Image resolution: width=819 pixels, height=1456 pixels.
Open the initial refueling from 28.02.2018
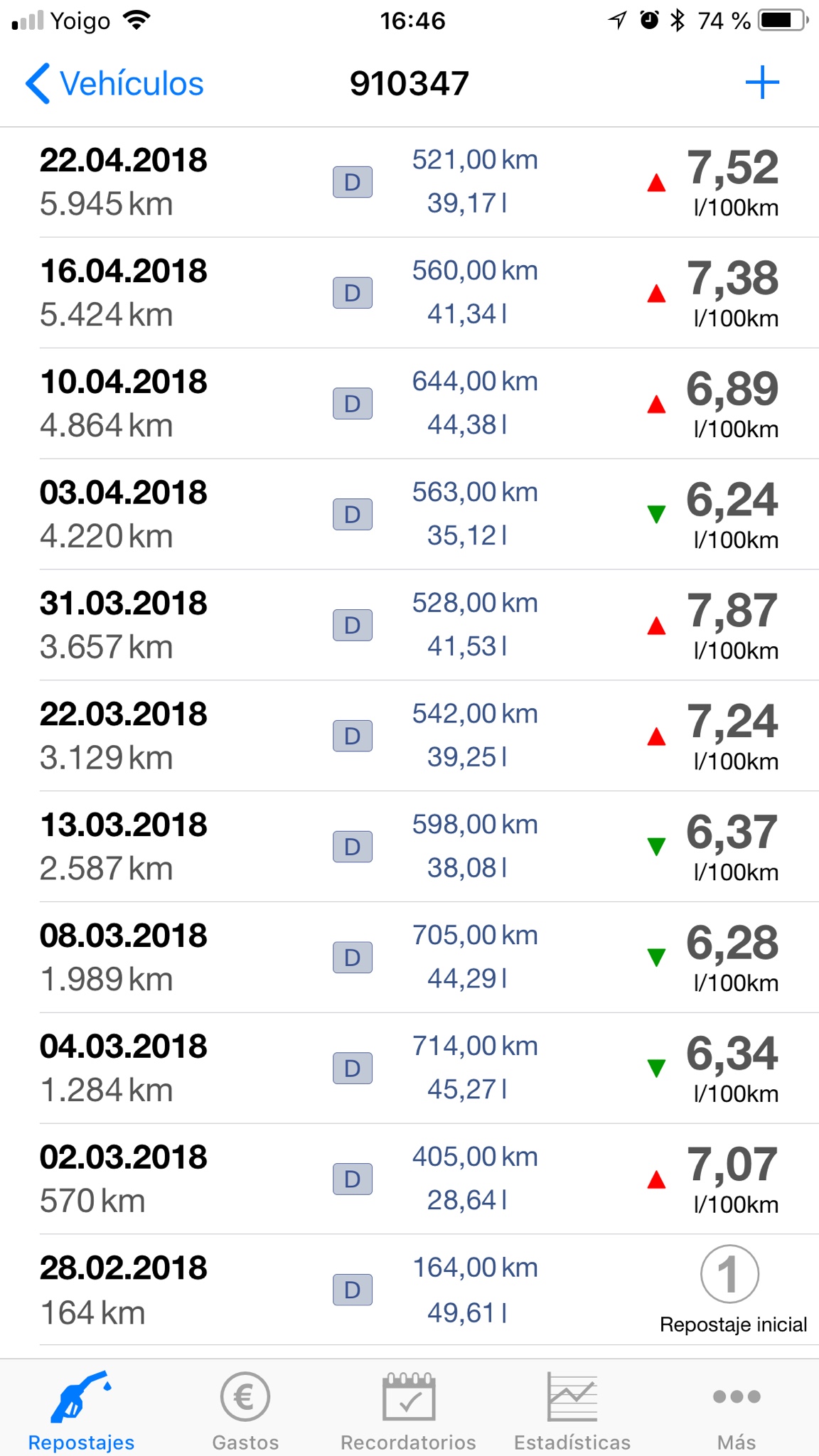tap(409, 1290)
